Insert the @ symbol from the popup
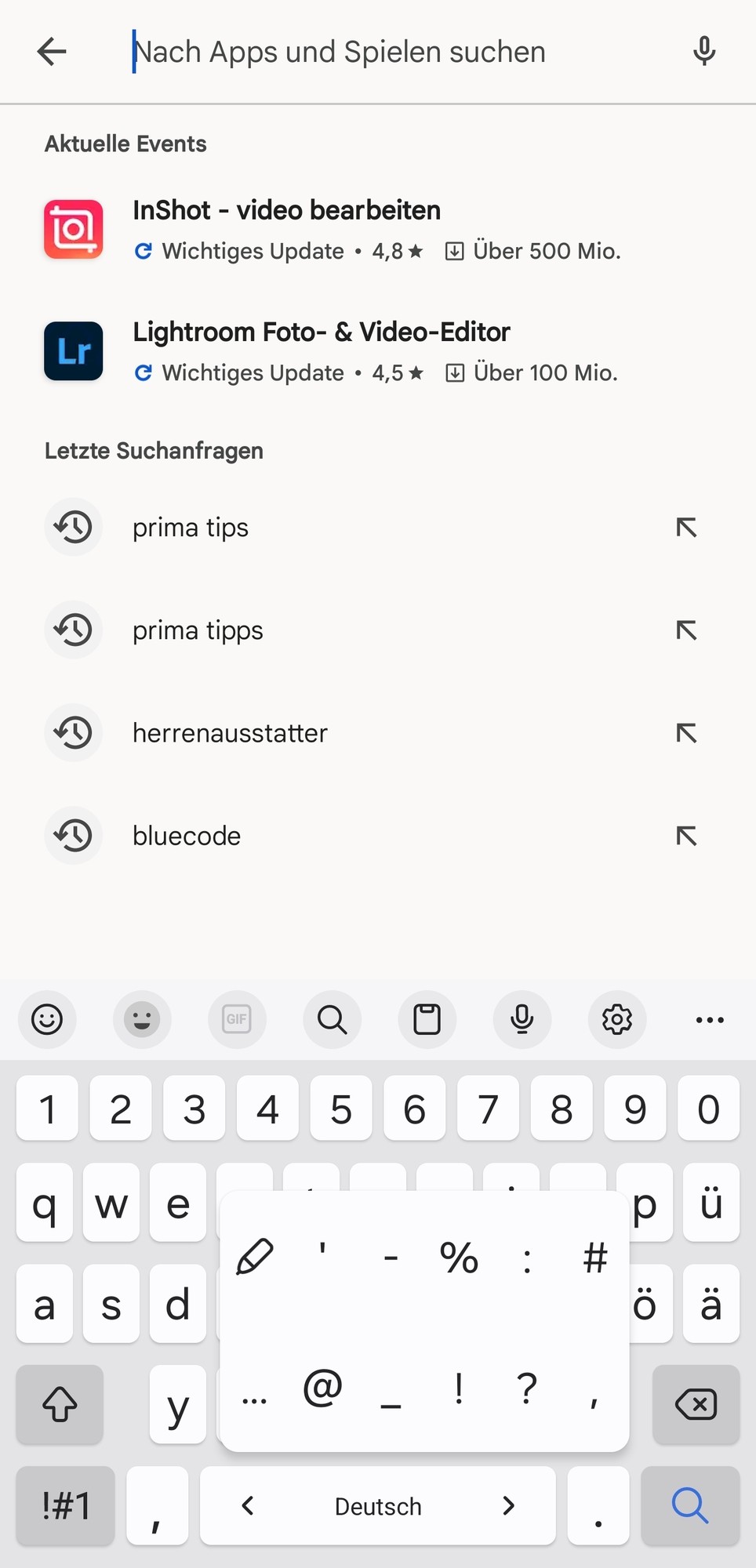This screenshot has width=756, height=1568. pos(322,1388)
